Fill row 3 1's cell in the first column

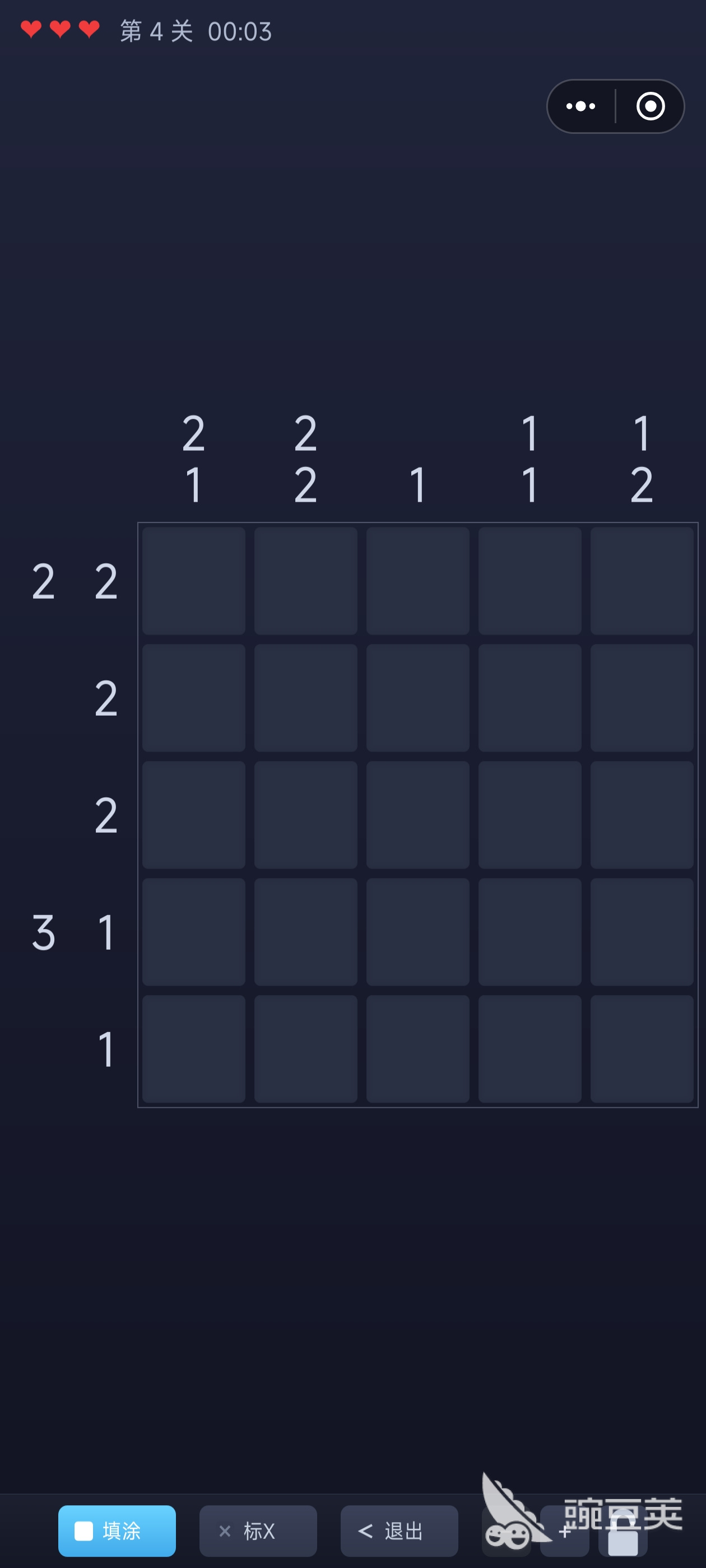[x=194, y=931]
